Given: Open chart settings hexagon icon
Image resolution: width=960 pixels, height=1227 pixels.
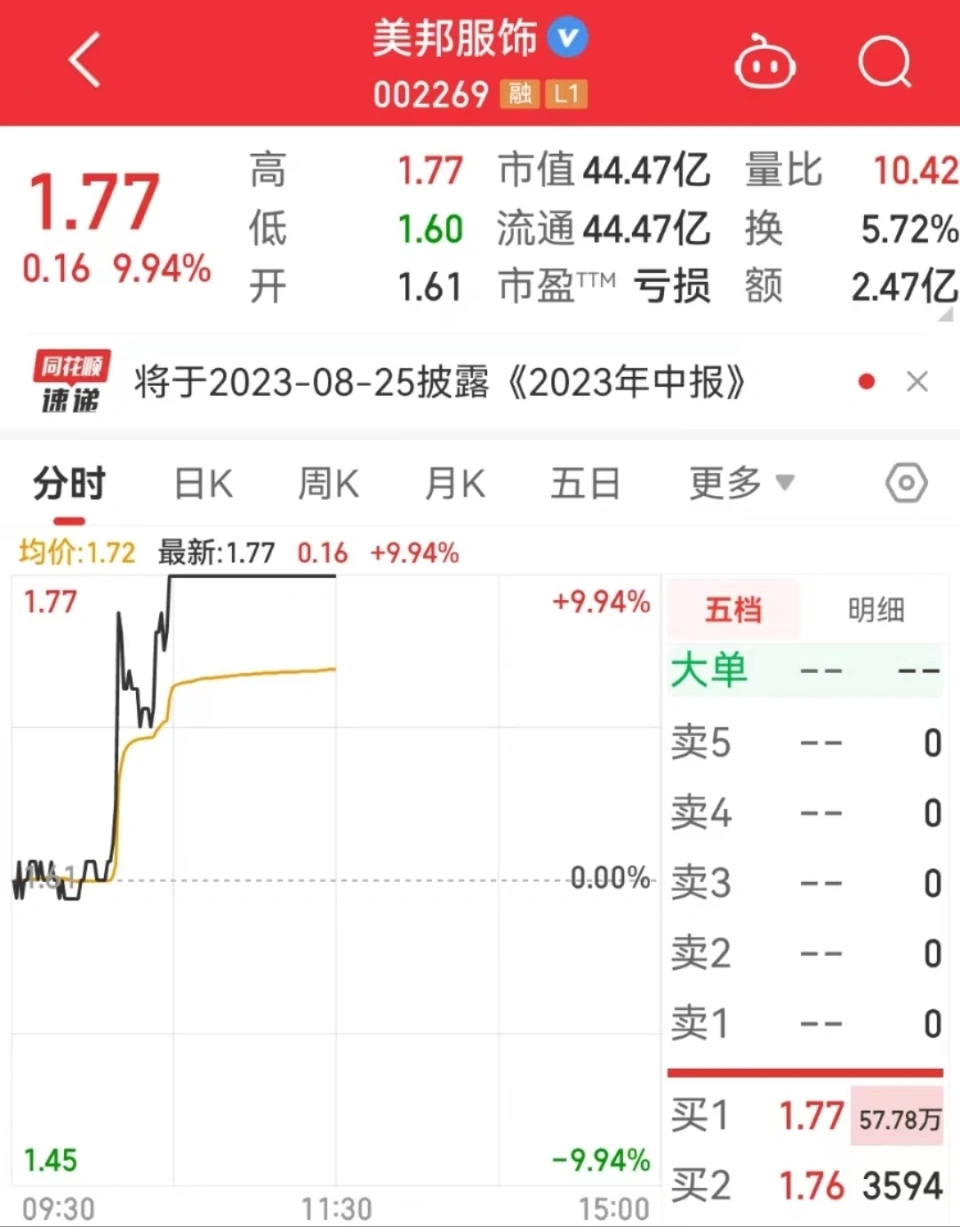Looking at the screenshot, I should point(906,485).
